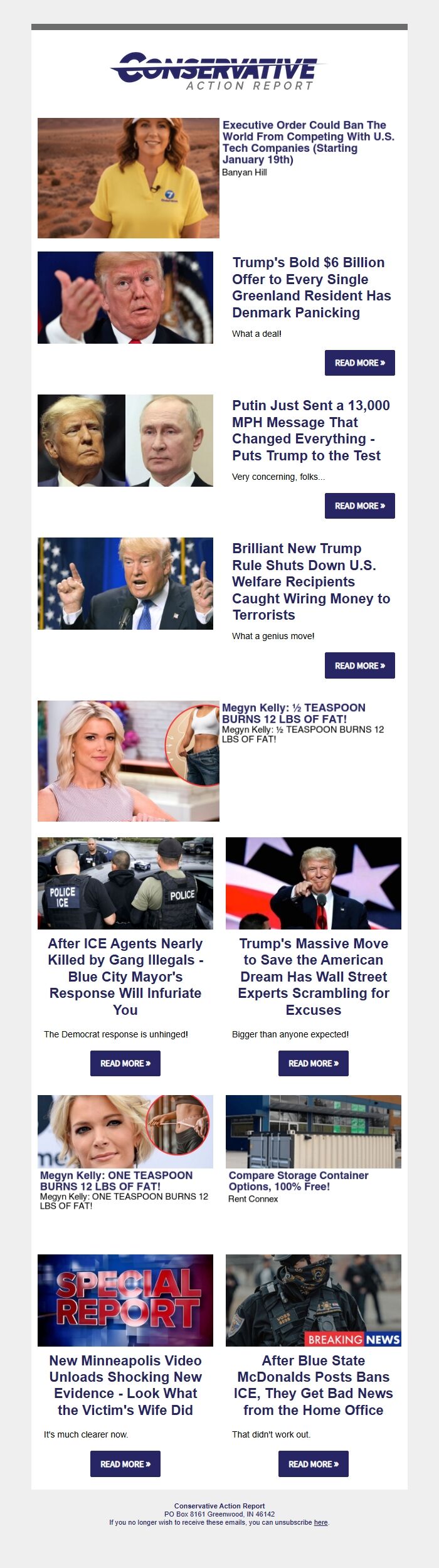Viewport: 439px width, 1568px height.
Task: Tap Read More under the Minneapolis Video story
Action: (x=125, y=1464)
